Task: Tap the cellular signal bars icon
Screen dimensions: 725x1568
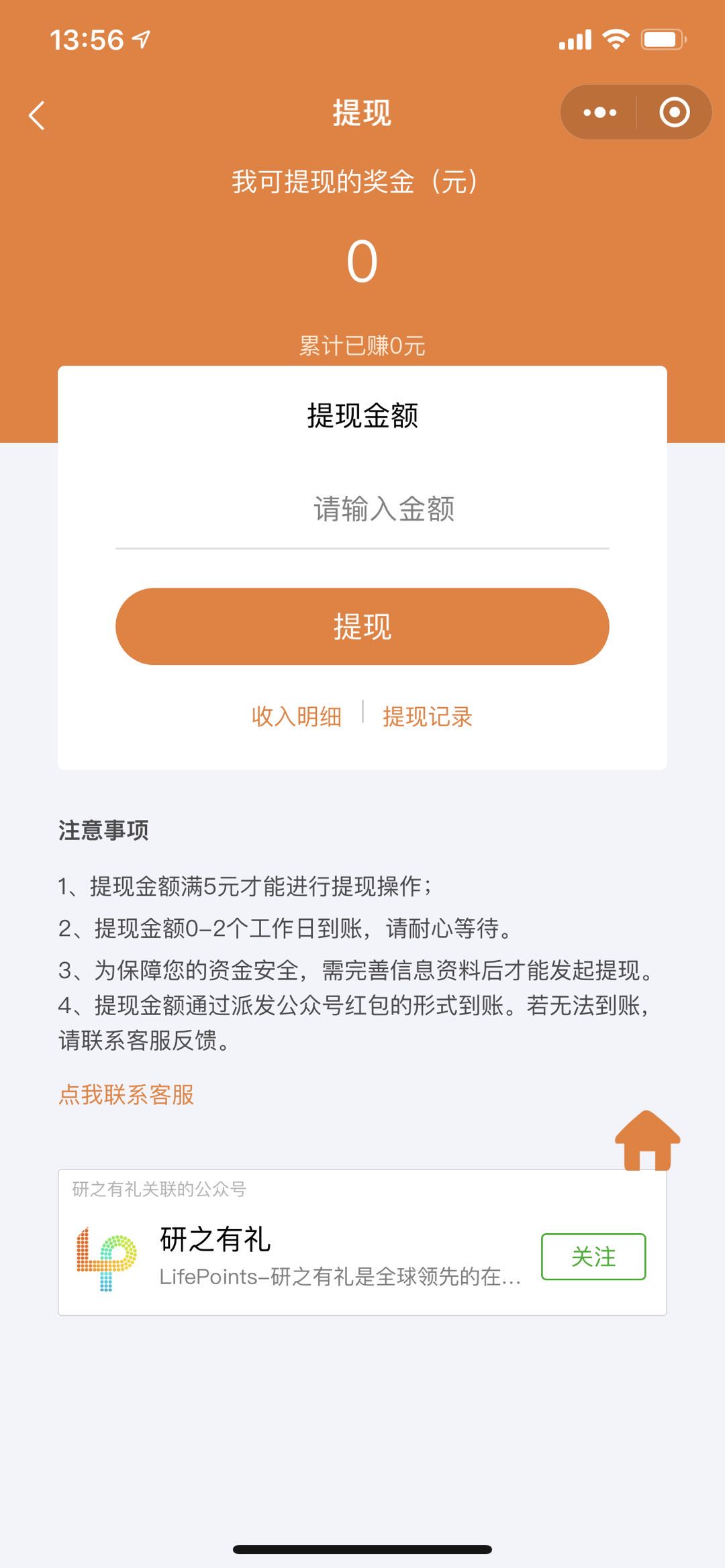Action: (x=576, y=40)
